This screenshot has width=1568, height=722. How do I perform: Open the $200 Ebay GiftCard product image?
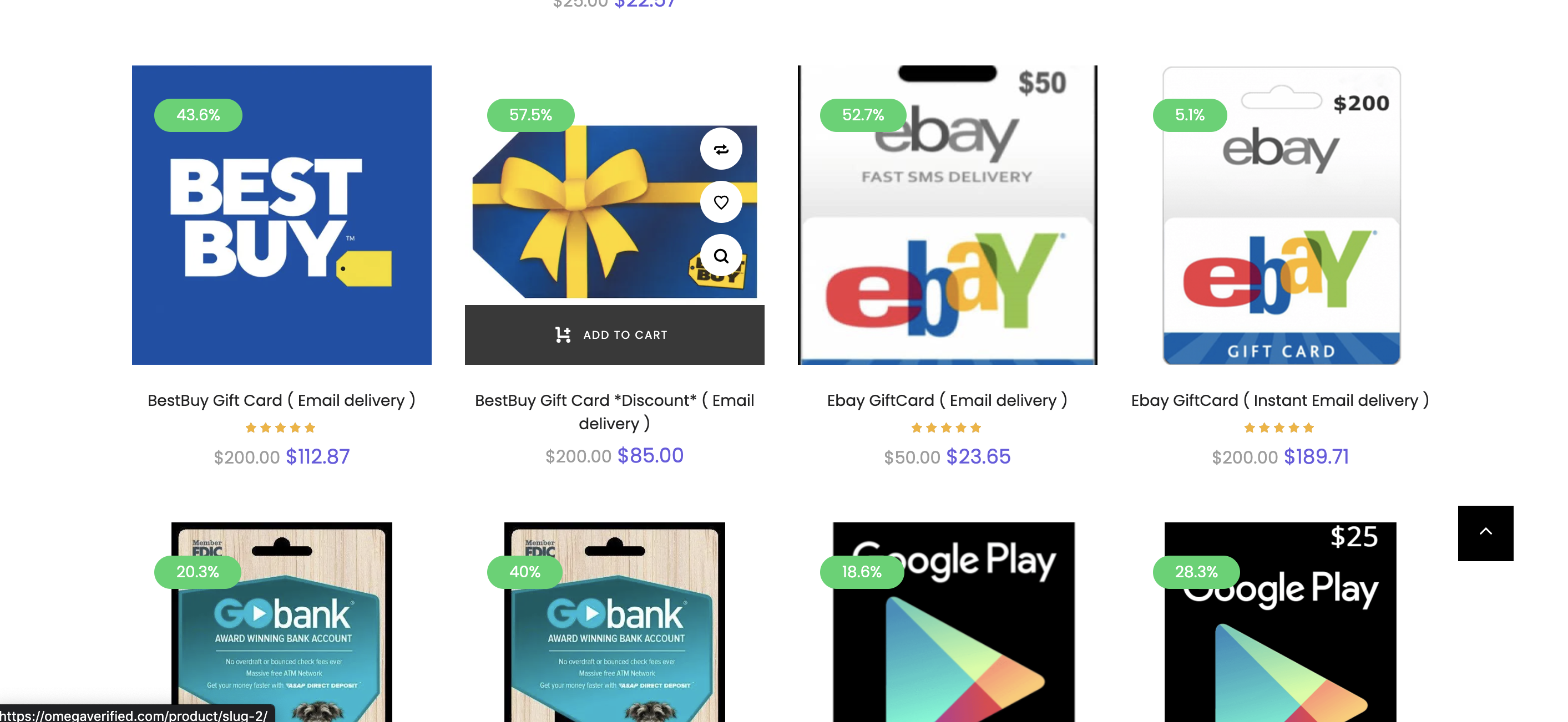coord(1281,215)
